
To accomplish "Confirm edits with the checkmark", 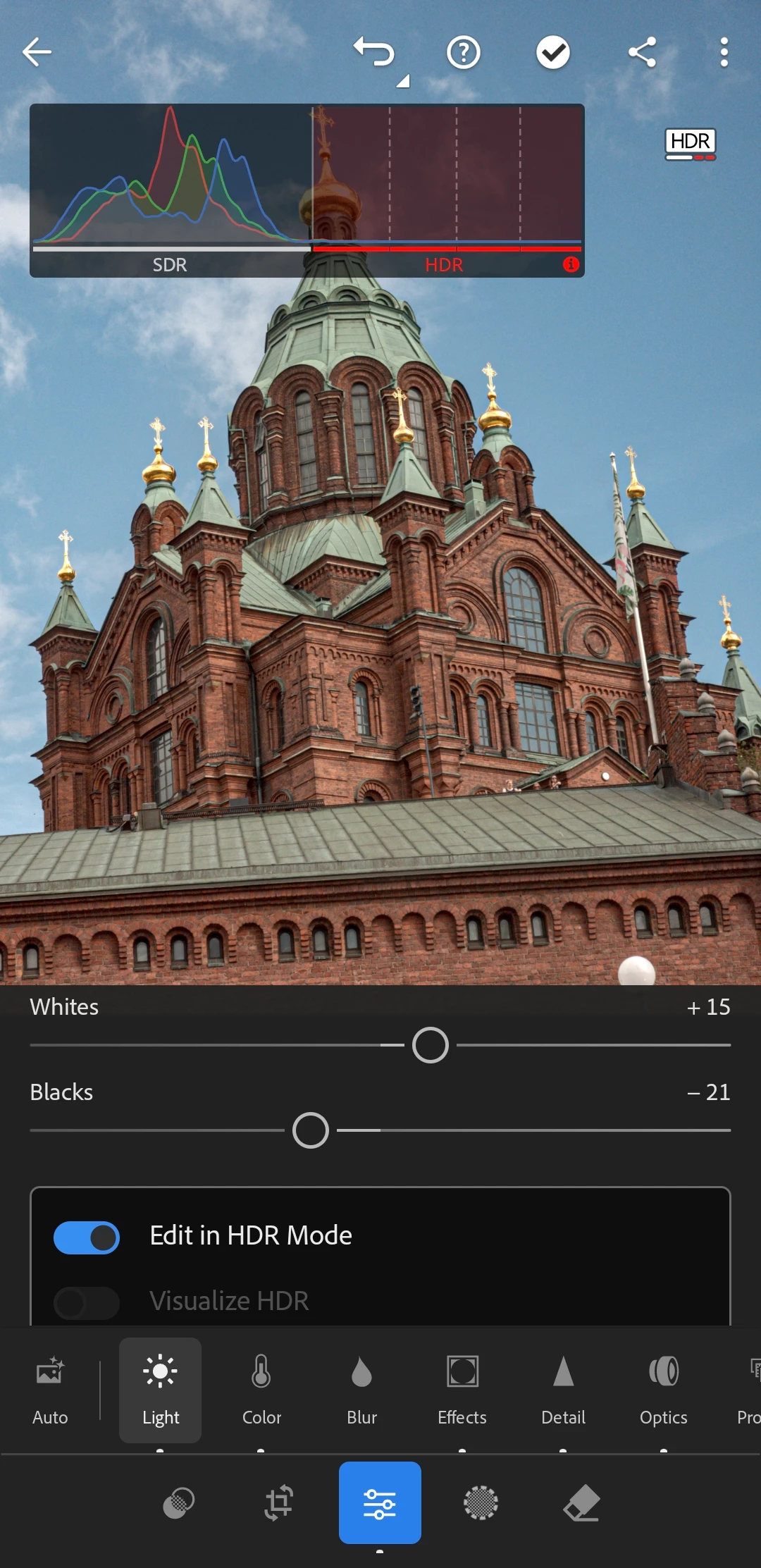I will [553, 52].
